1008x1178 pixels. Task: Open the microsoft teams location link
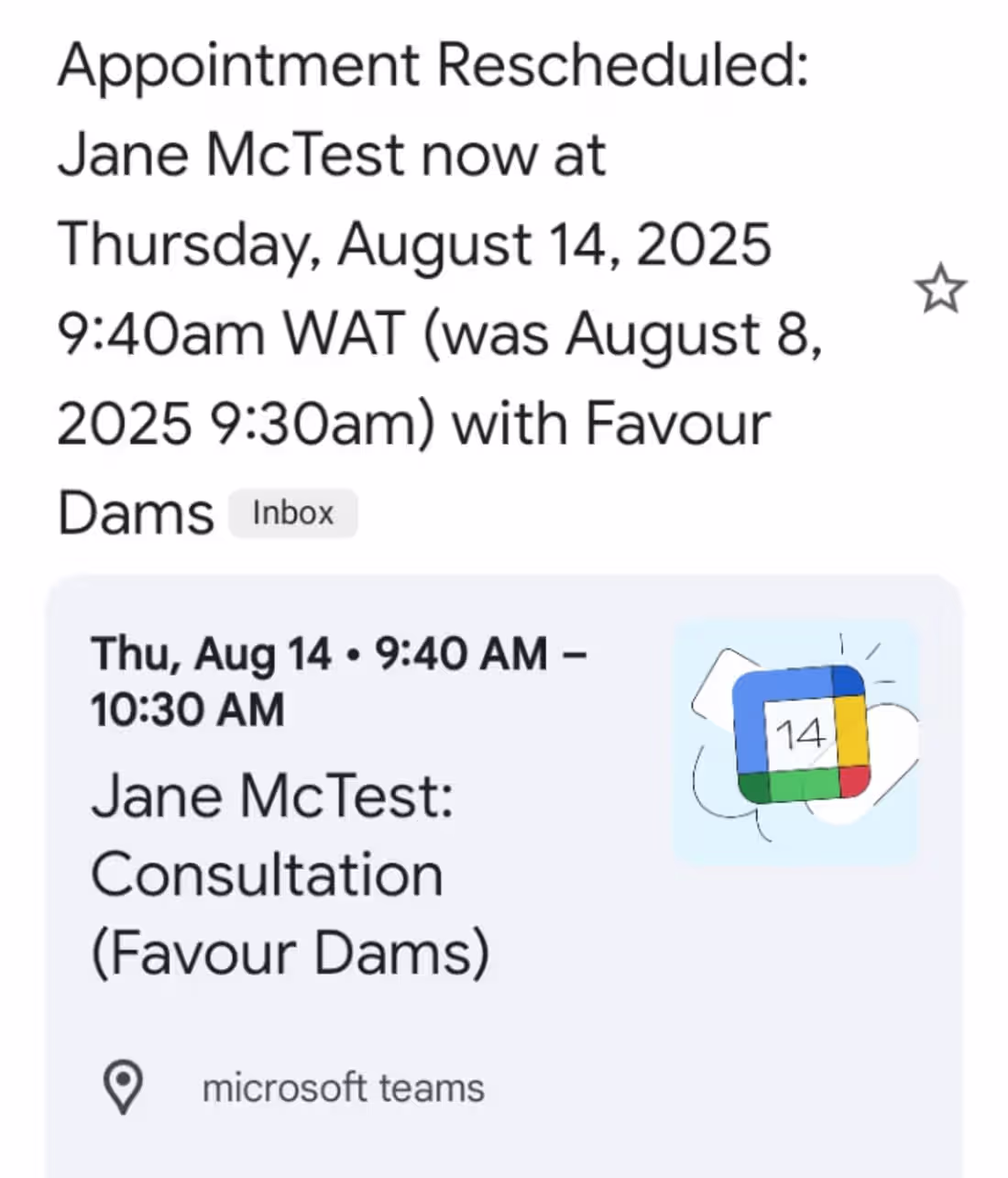[344, 1087]
